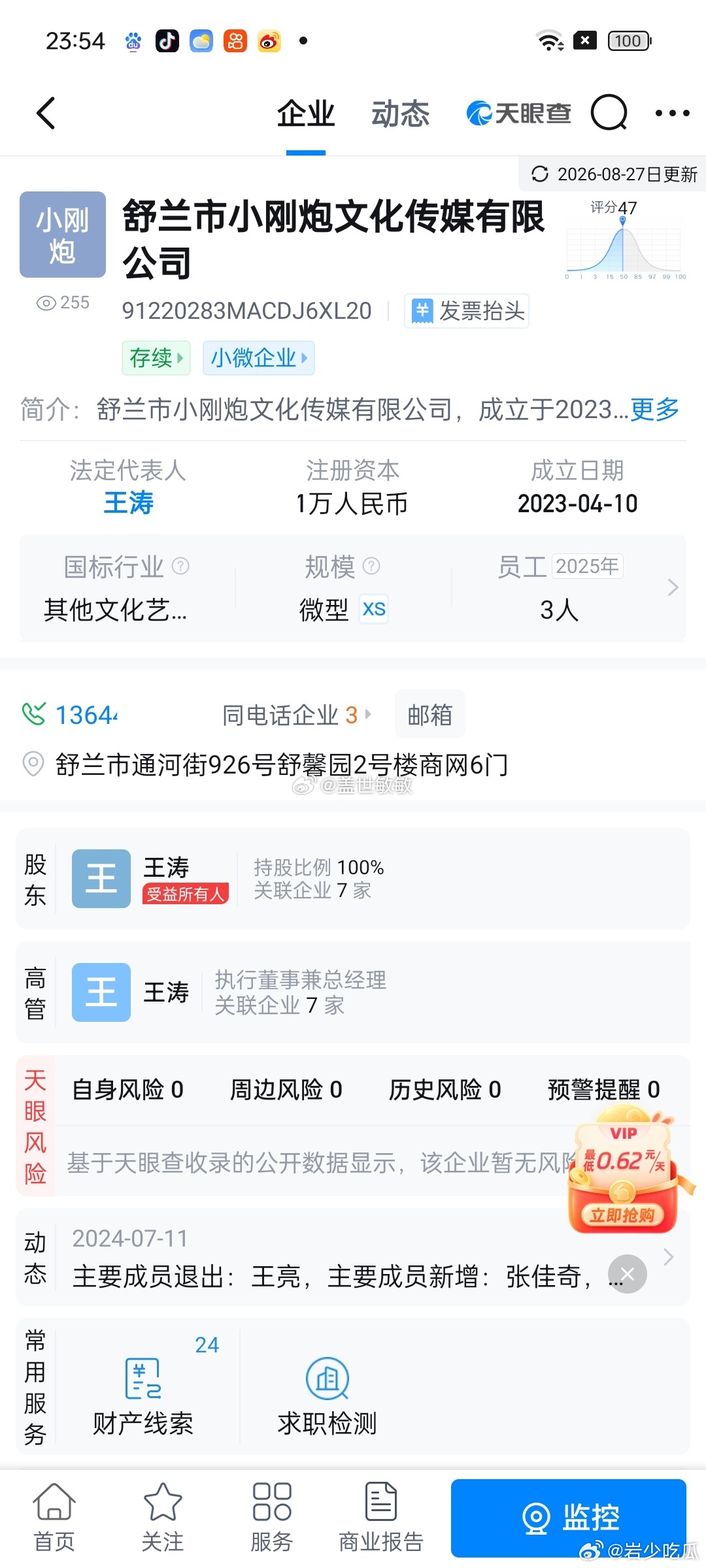The width and height of the screenshot is (706, 1568).
Task: Open legal representative 王涛's profile link
Action: [128, 503]
